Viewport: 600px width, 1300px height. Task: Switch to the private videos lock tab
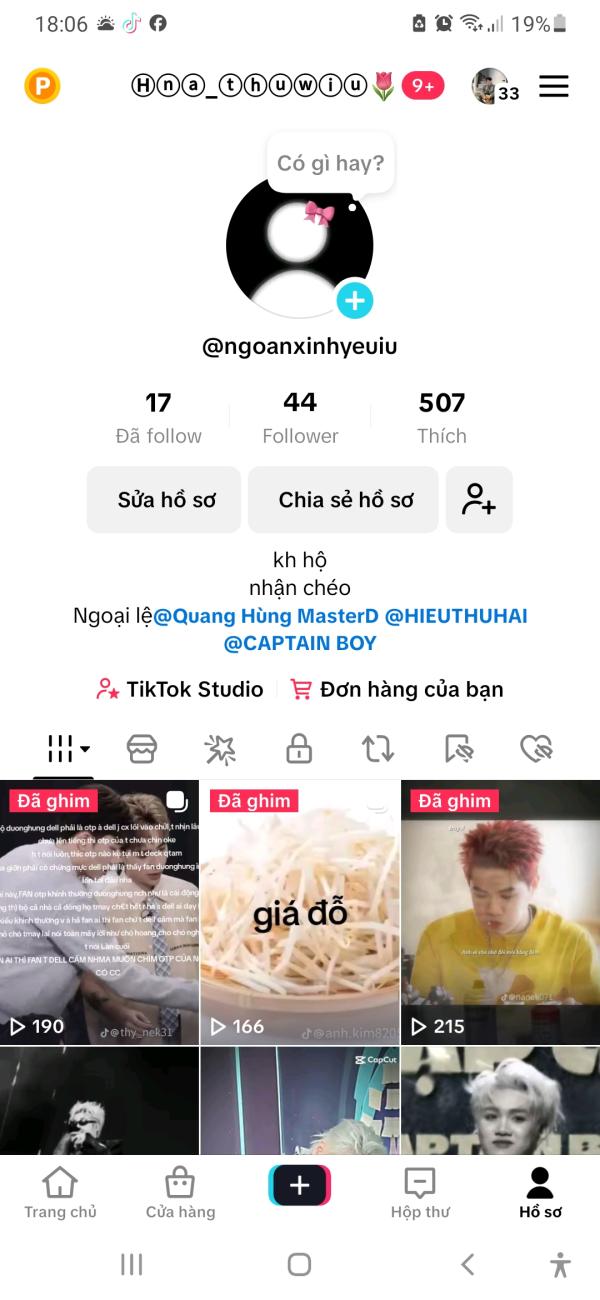point(299,748)
